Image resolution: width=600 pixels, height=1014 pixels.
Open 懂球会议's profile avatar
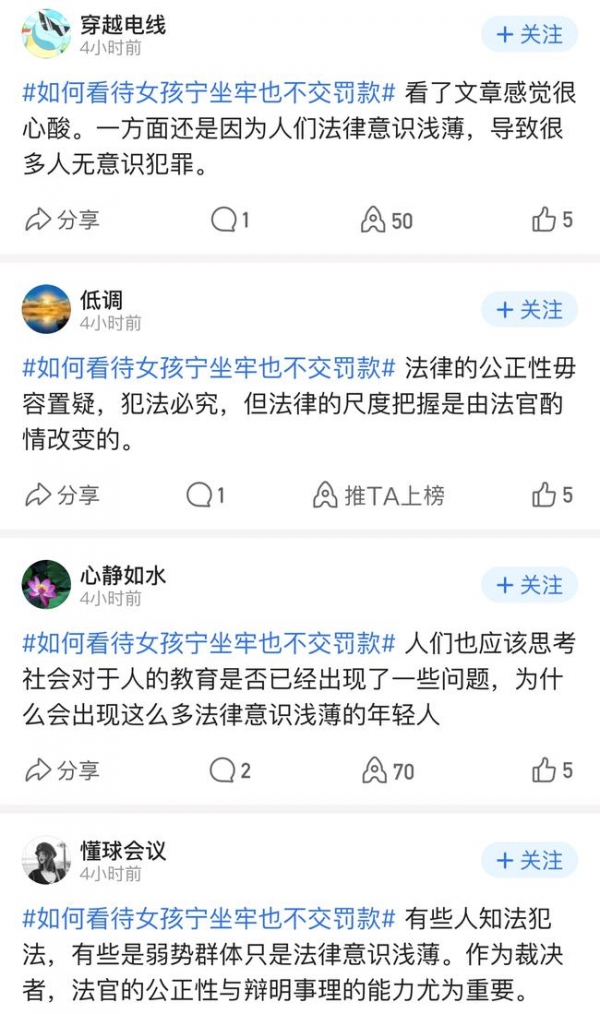(x=45, y=861)
